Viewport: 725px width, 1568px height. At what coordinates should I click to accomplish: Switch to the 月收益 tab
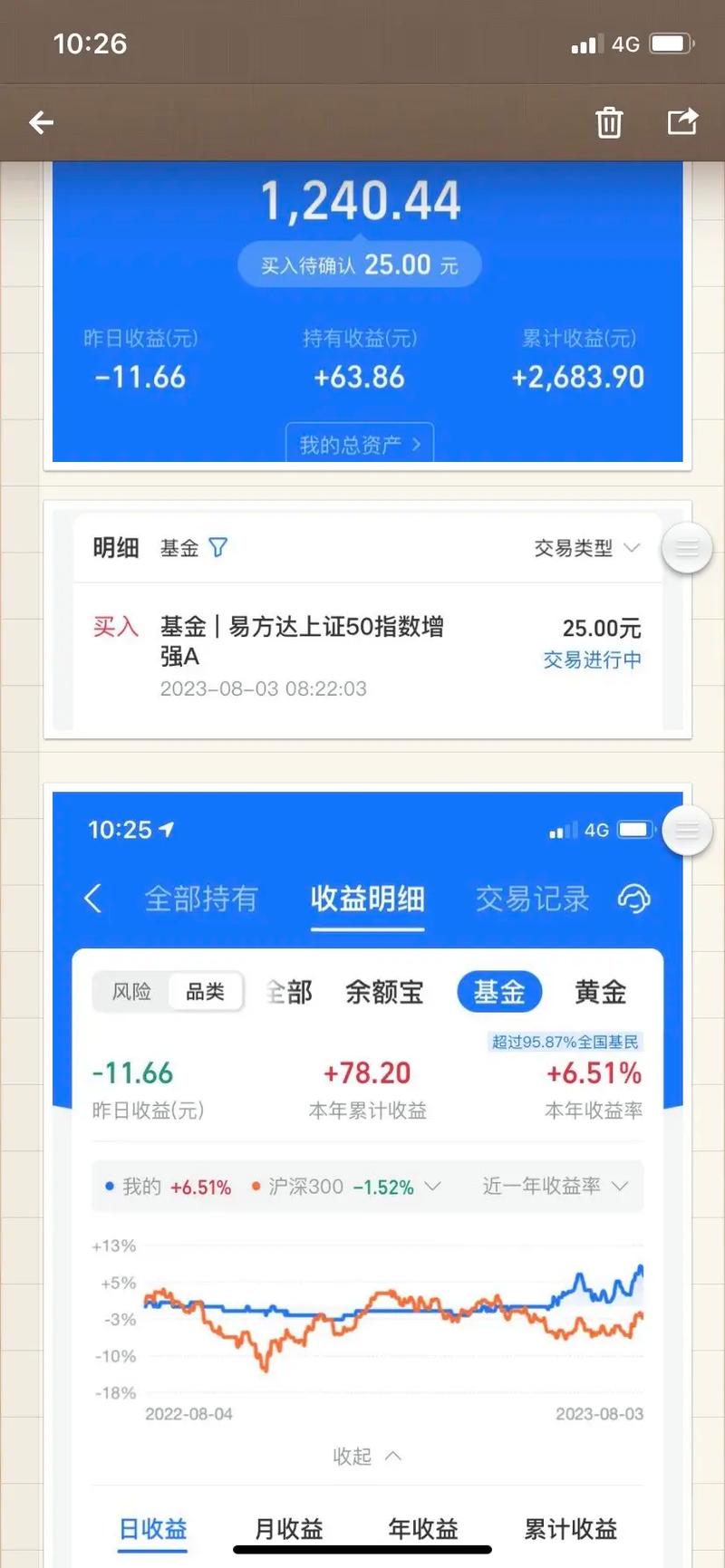pos(287,1529)
